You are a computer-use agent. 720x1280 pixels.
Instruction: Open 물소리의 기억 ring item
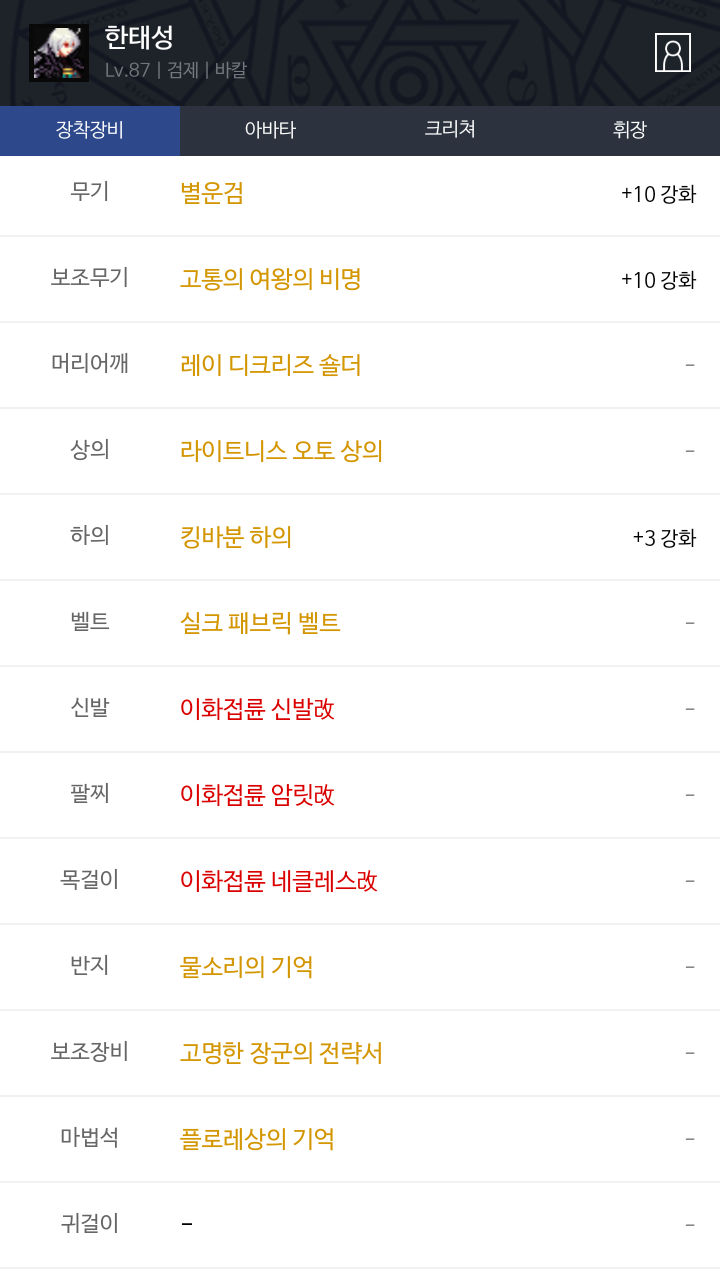[x=247, y=967]
